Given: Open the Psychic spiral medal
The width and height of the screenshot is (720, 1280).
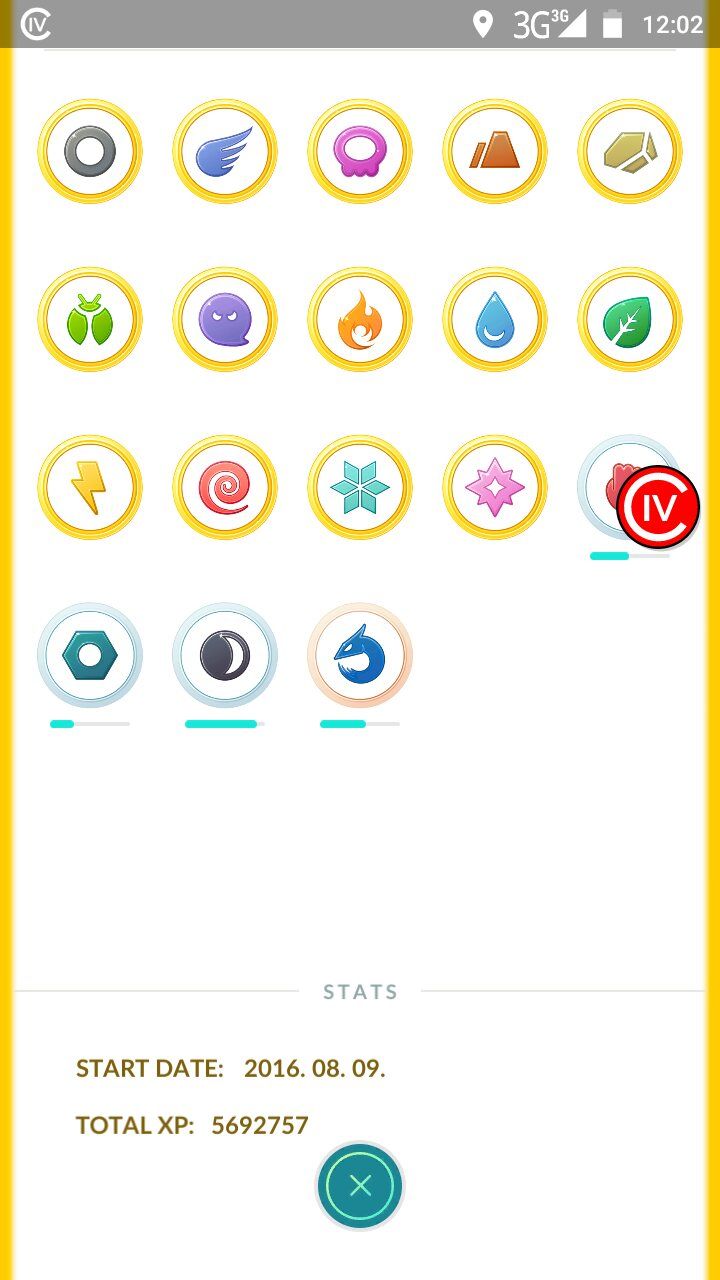Looking at the screenshot, I should tap(225, 488).
